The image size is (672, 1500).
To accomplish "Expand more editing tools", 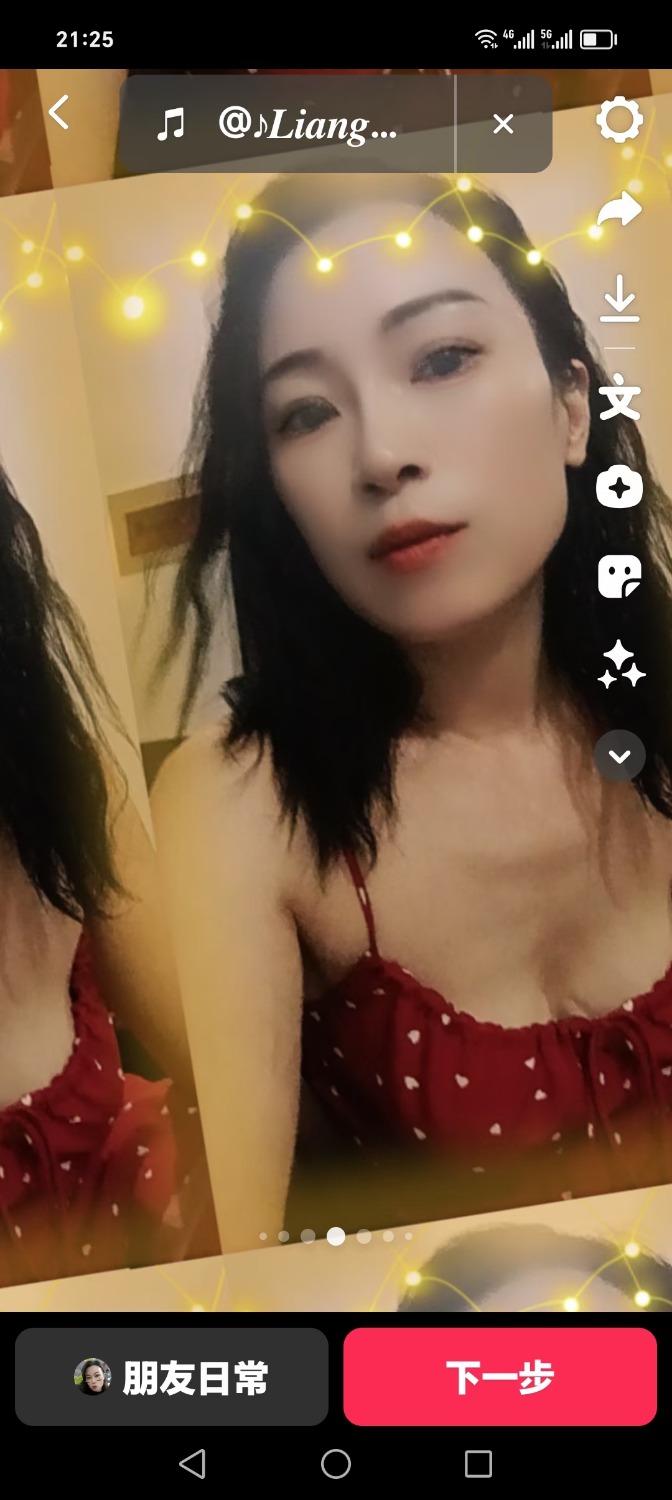I will [x=619, y=756].
